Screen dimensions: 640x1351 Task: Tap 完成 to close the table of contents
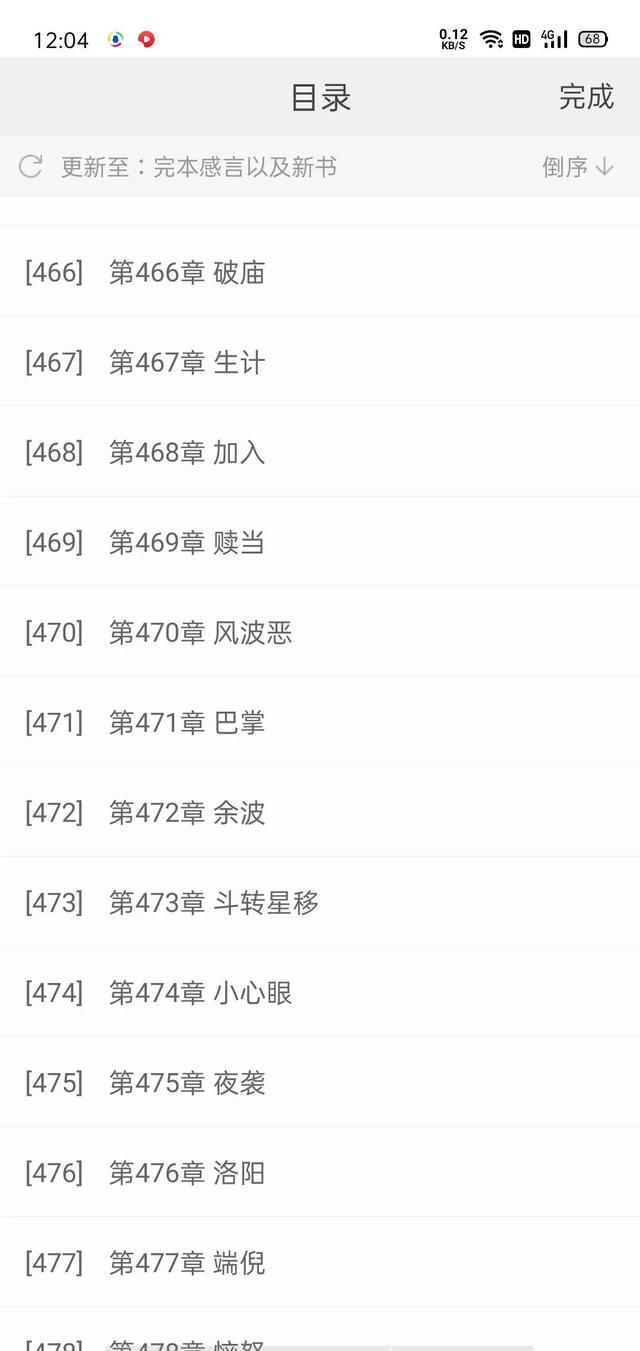586,97
